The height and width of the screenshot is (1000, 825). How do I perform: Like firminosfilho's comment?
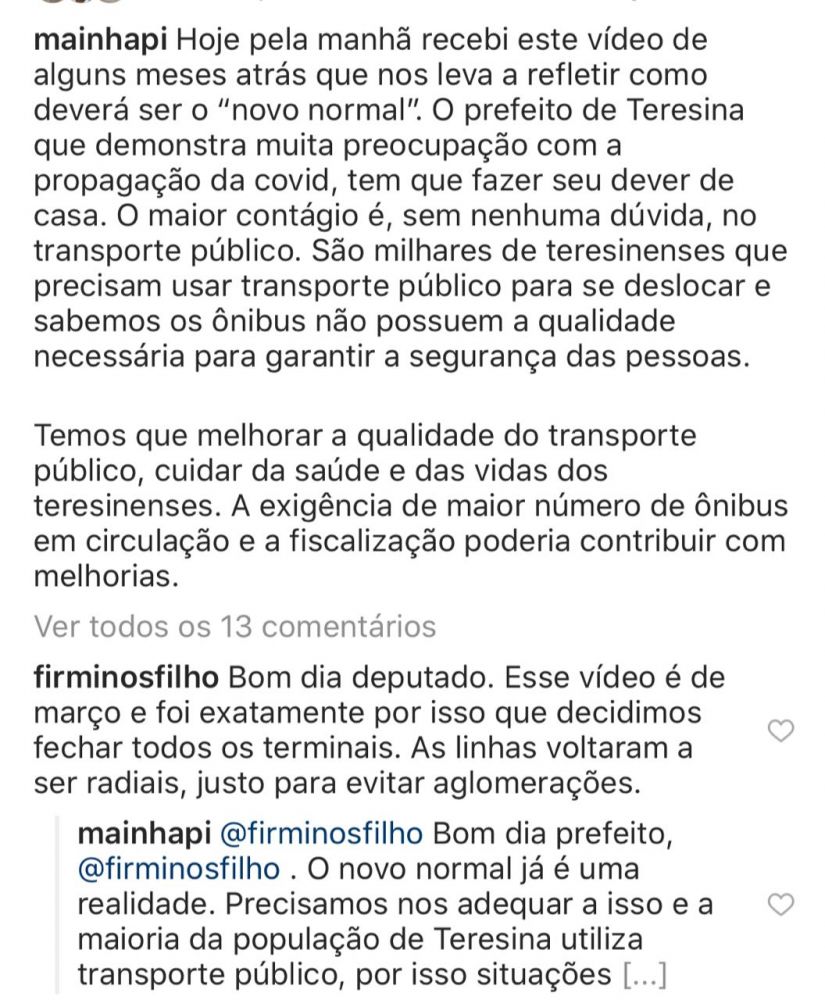tap(779, 732)
